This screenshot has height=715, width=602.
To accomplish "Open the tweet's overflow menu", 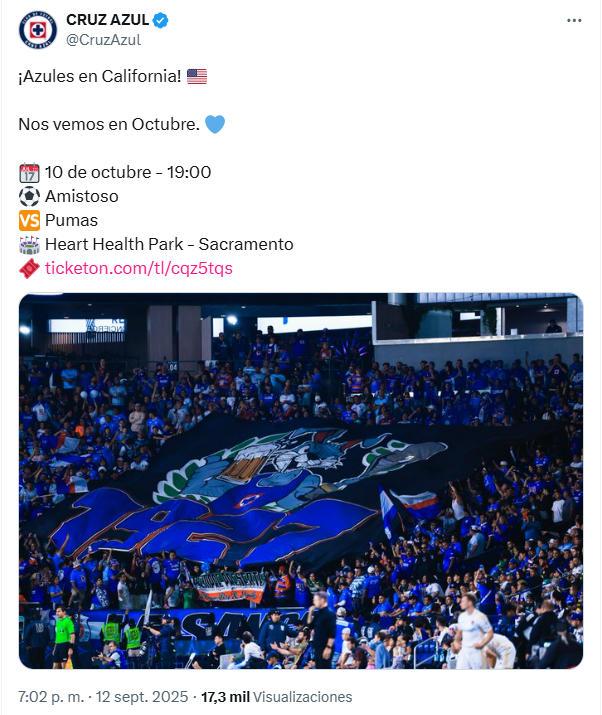I will tap(574, 20).
